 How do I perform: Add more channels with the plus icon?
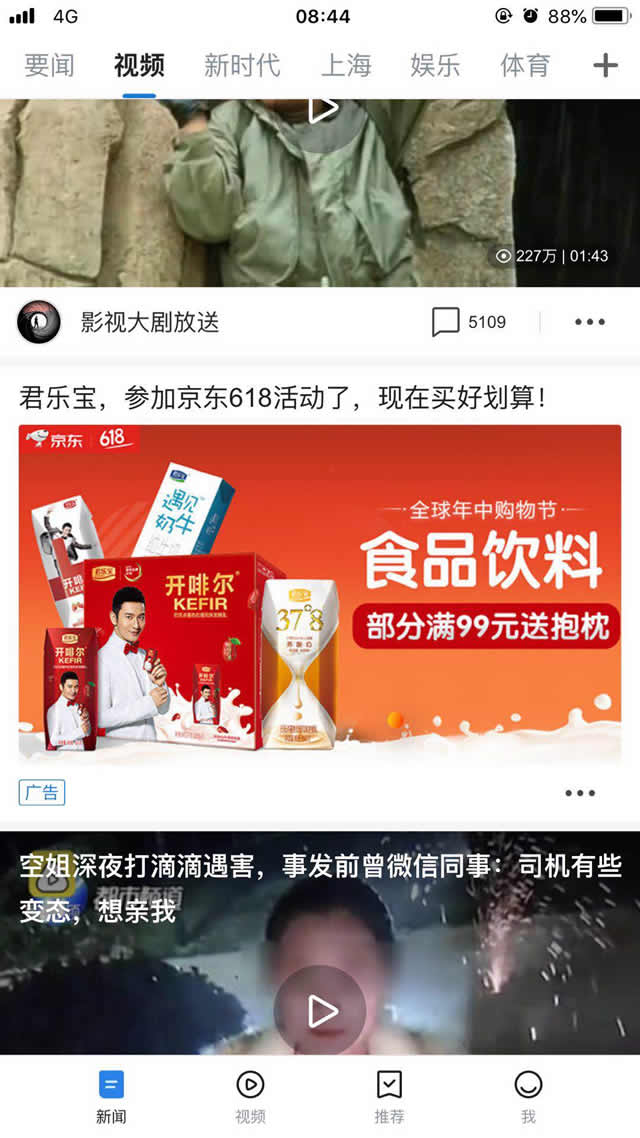pyautogui.click(x=605, y=66)
